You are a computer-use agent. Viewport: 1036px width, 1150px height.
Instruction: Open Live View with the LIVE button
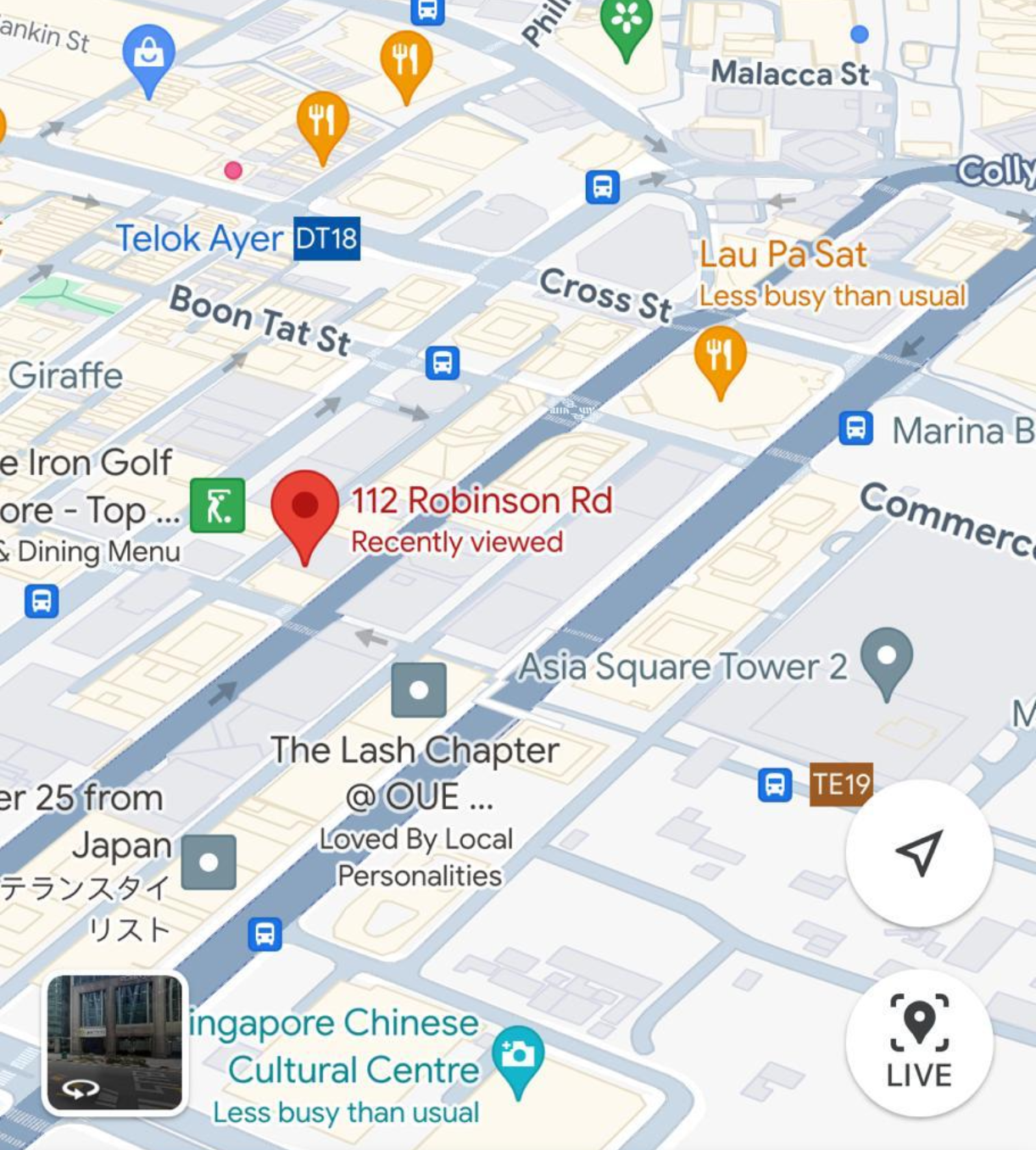coord(919,1042)
